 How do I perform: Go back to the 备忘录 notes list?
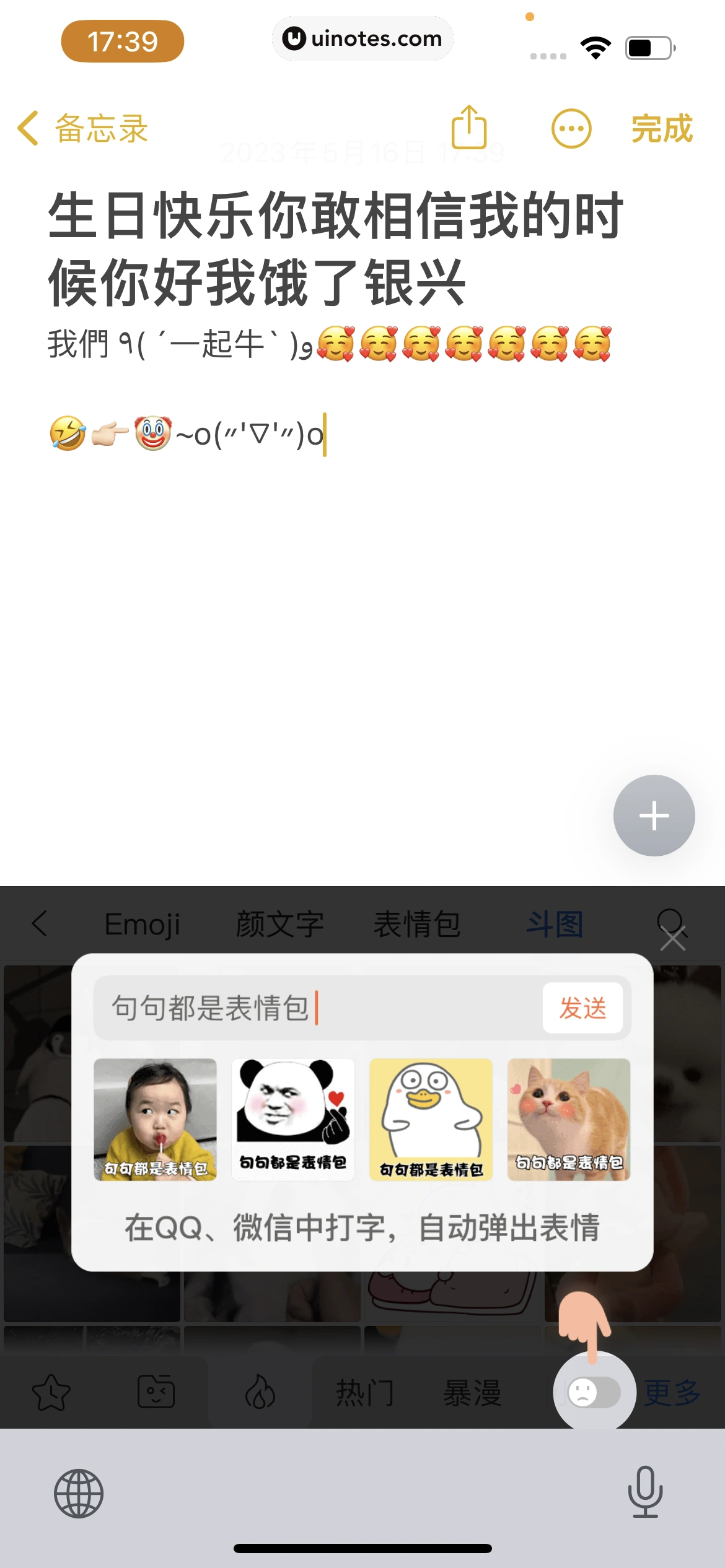(82, 129)
